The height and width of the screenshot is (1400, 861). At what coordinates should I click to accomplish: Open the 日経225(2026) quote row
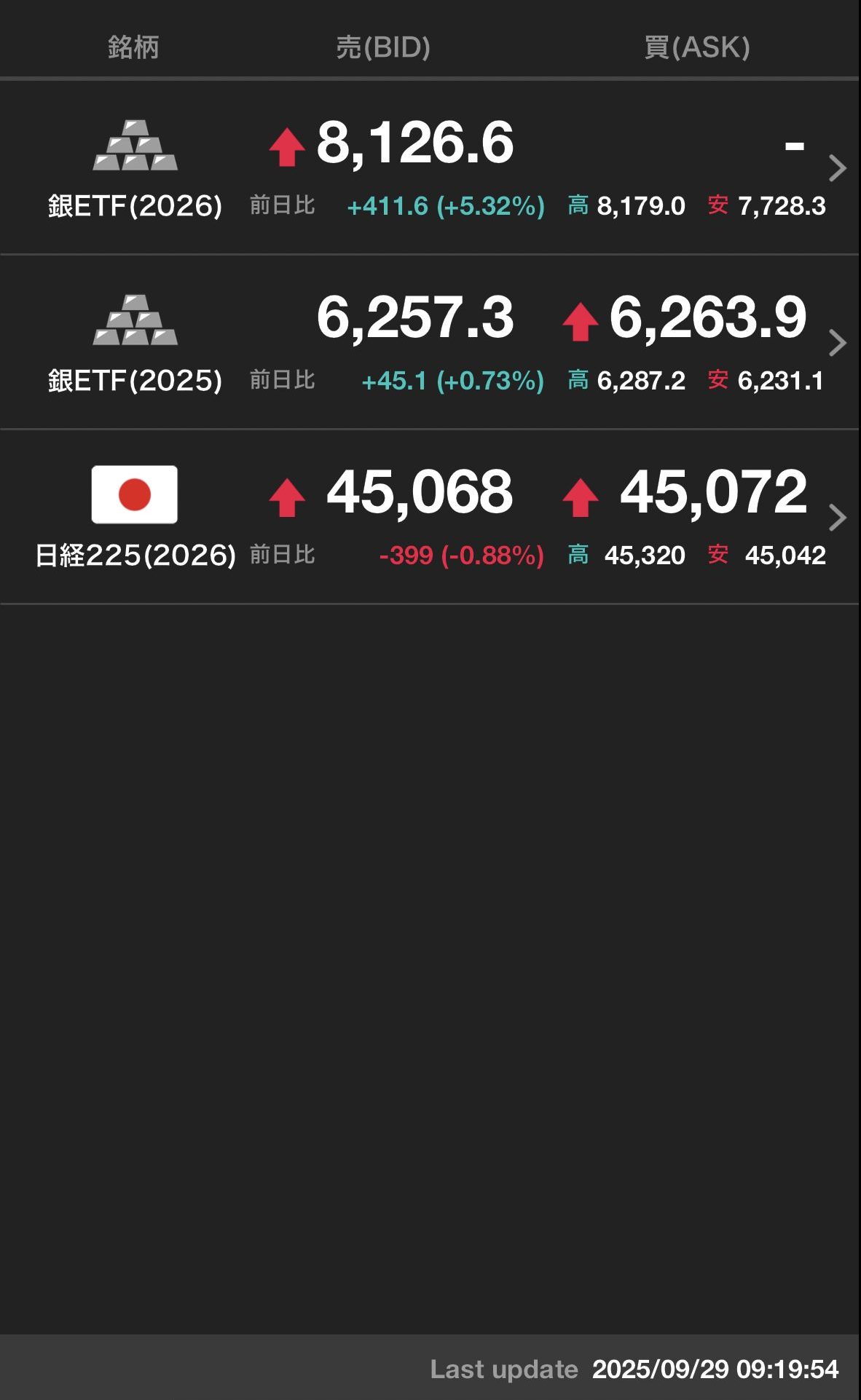tap(430, 517)
